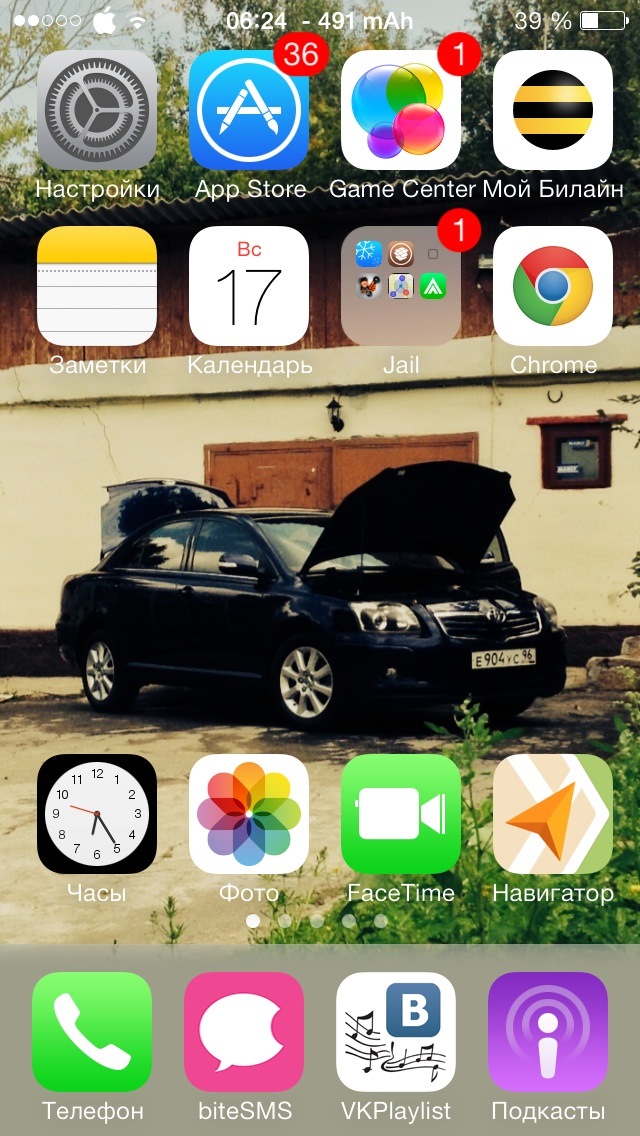640x1136 pixels.
Task: Open the Часы clock app
Action: pos(97,814)
